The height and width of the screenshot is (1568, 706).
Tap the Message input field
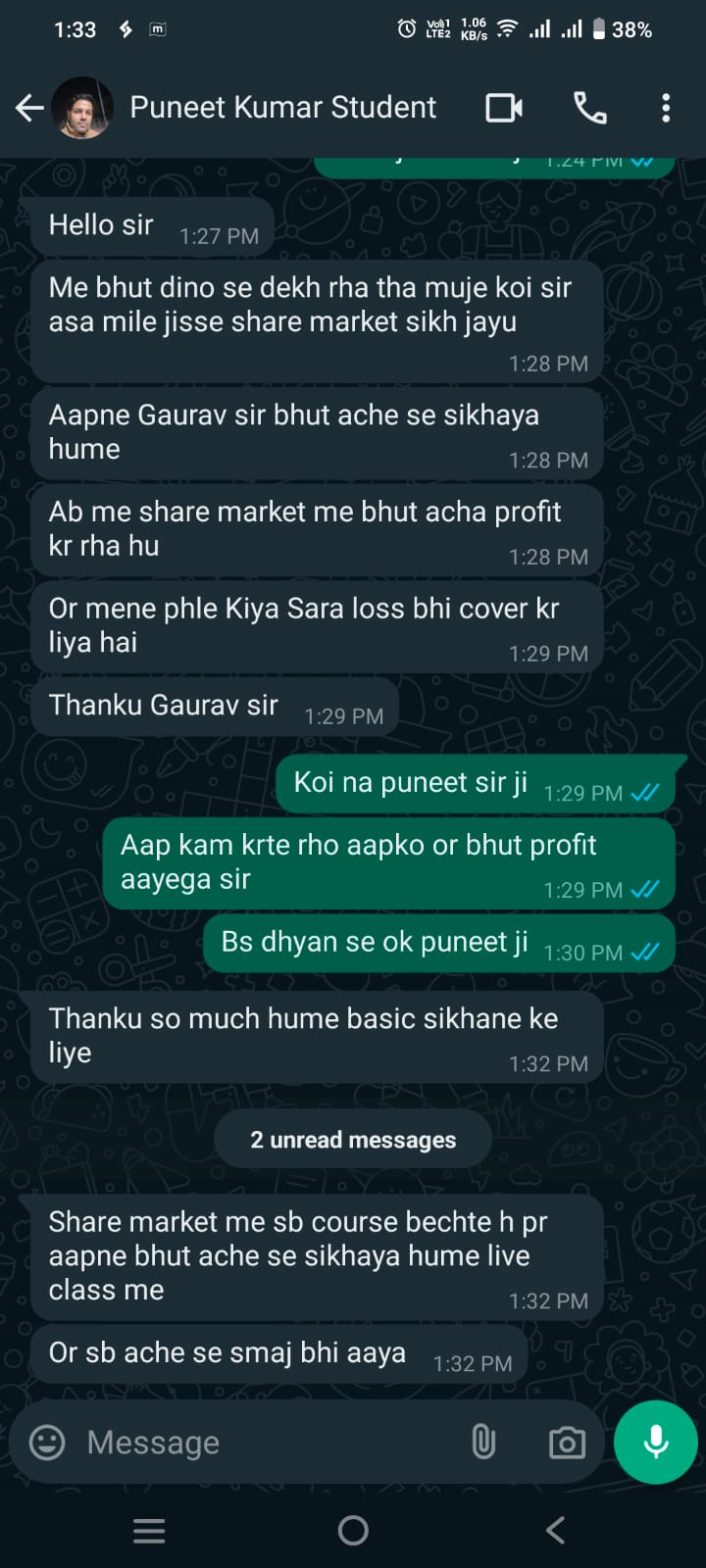click(265, 1442)
